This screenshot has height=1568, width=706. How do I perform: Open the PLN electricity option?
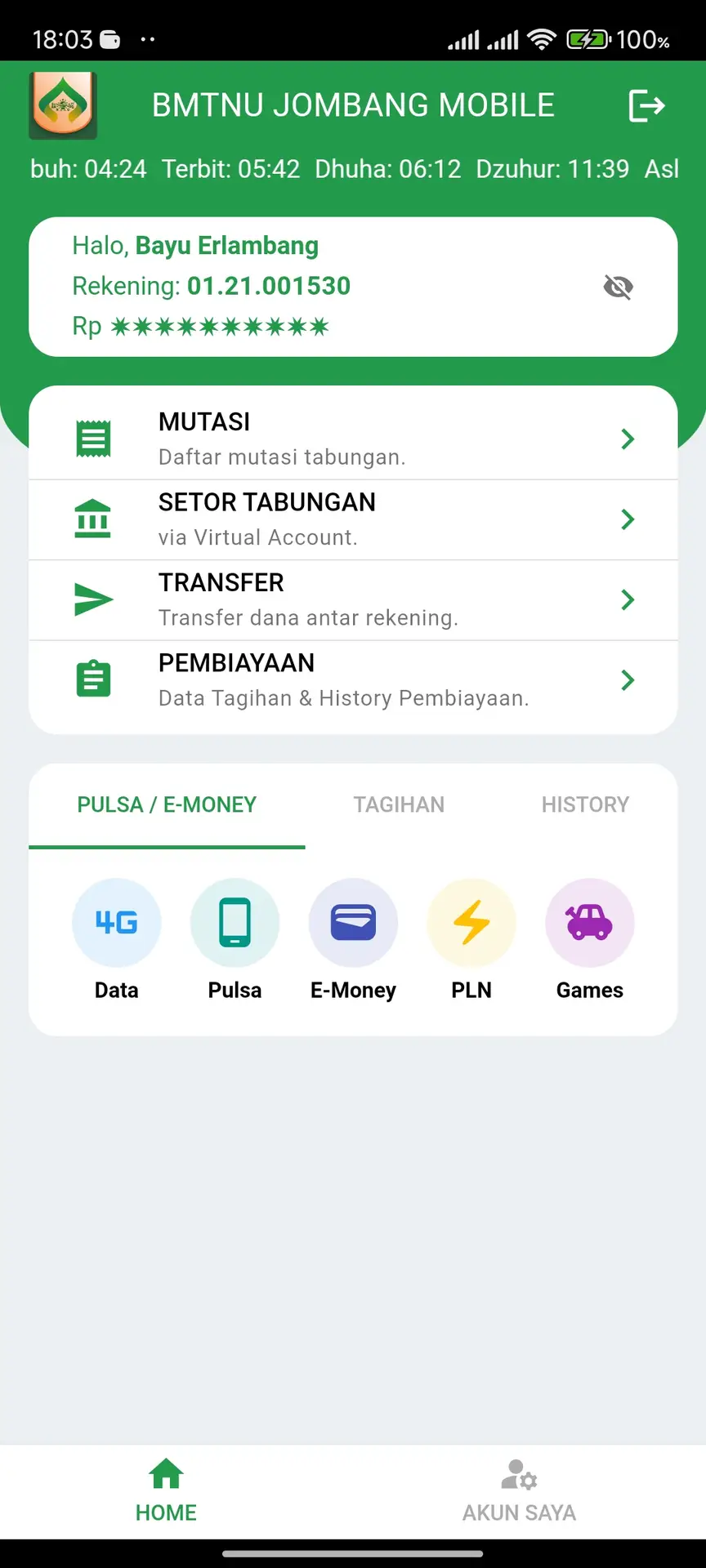point(471,940)
